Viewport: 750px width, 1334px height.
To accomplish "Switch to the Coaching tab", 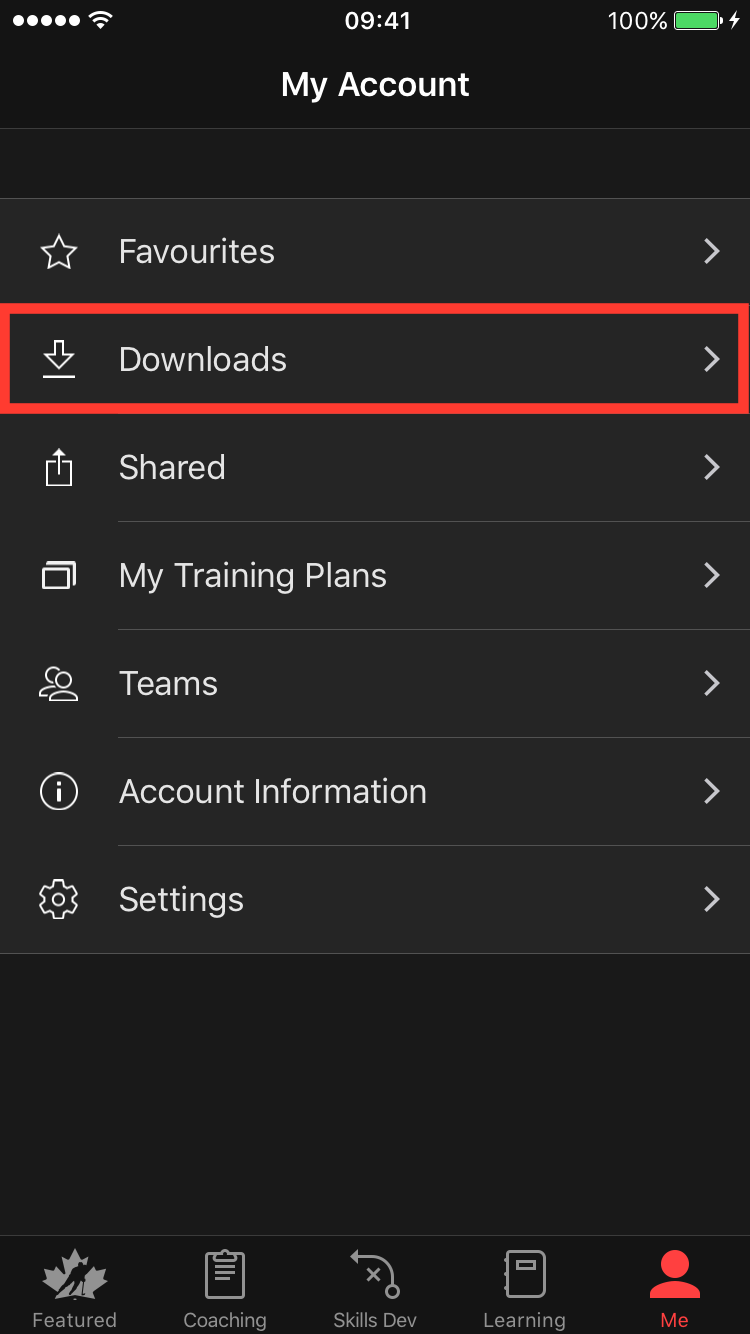I will point(225,1288).
